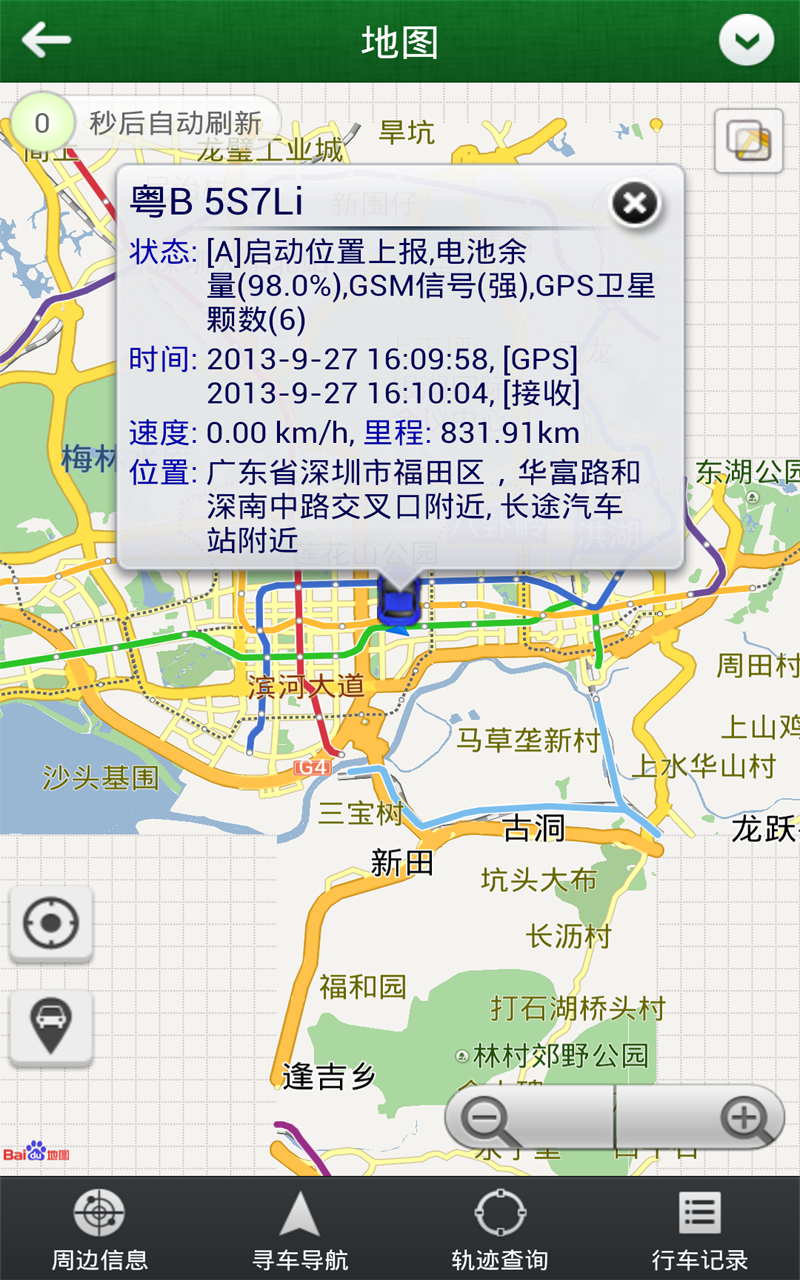Locate the vehicle with the car pin button

(51, 1027)
